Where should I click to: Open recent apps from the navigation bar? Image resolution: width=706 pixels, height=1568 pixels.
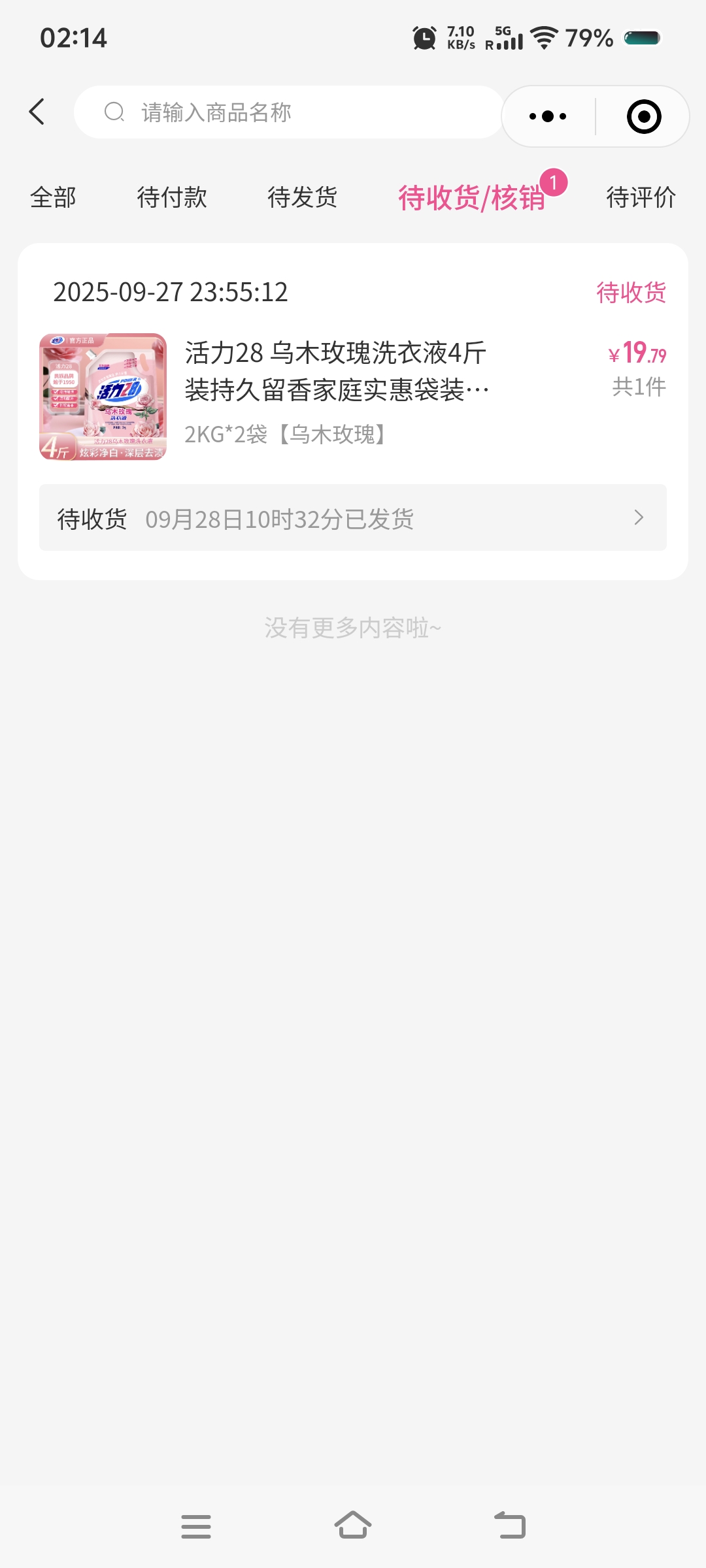pyautogui.click(x=196, y=1526)
